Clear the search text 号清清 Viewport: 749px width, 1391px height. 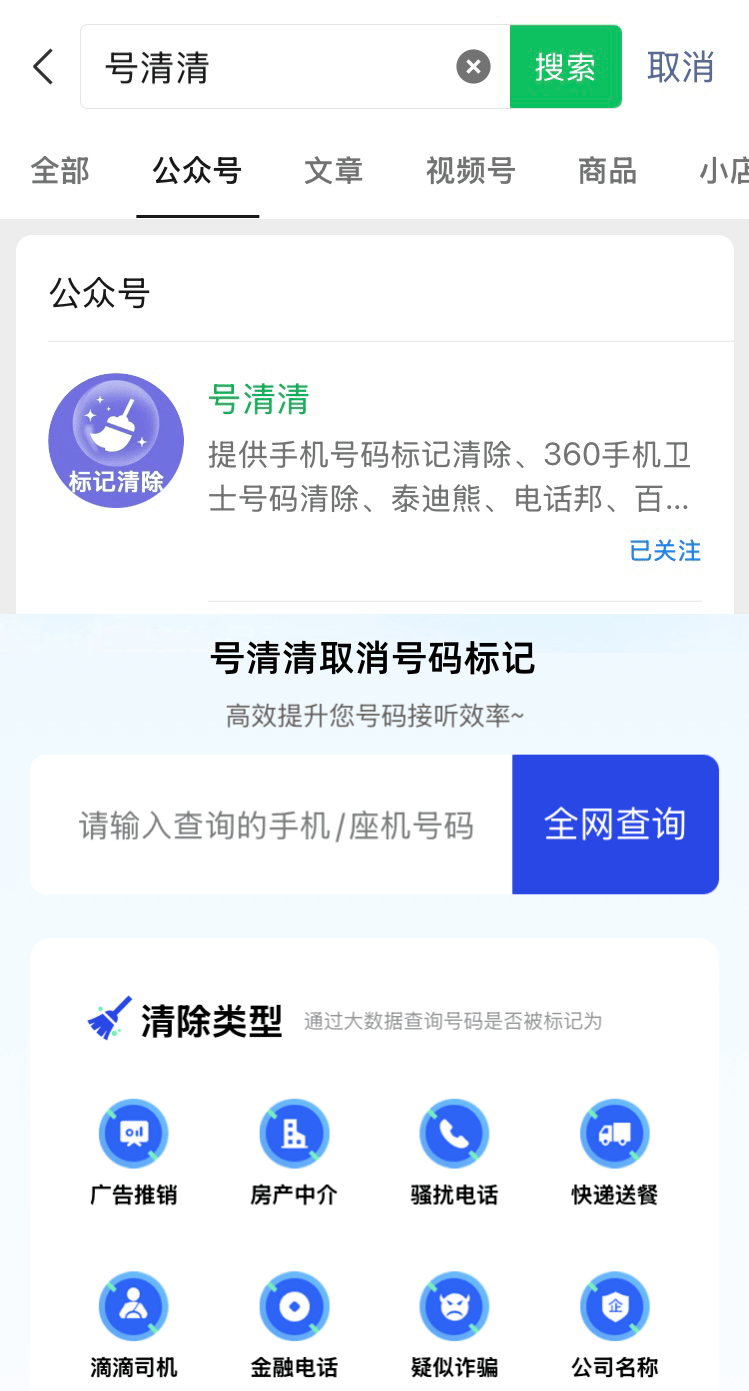click(x=473, y=67)
